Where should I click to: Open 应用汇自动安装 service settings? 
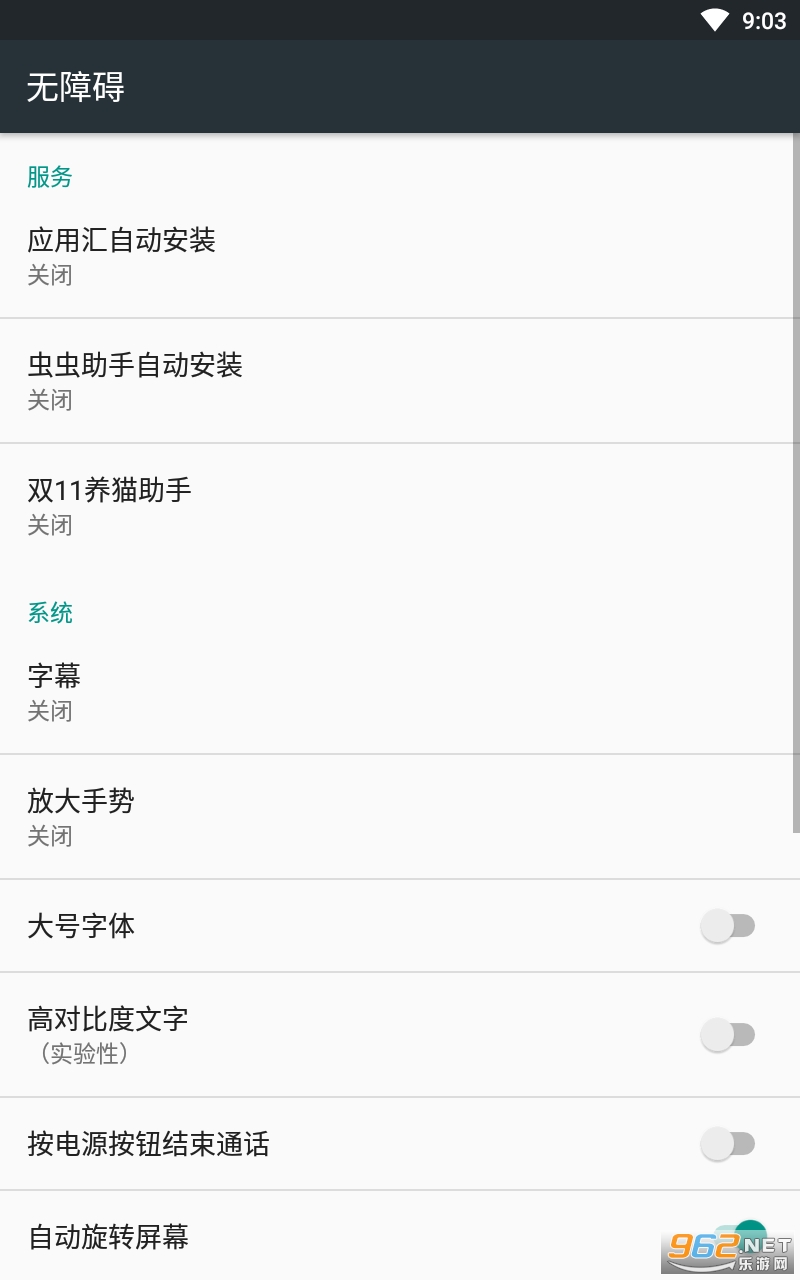[x=400, y=256]
